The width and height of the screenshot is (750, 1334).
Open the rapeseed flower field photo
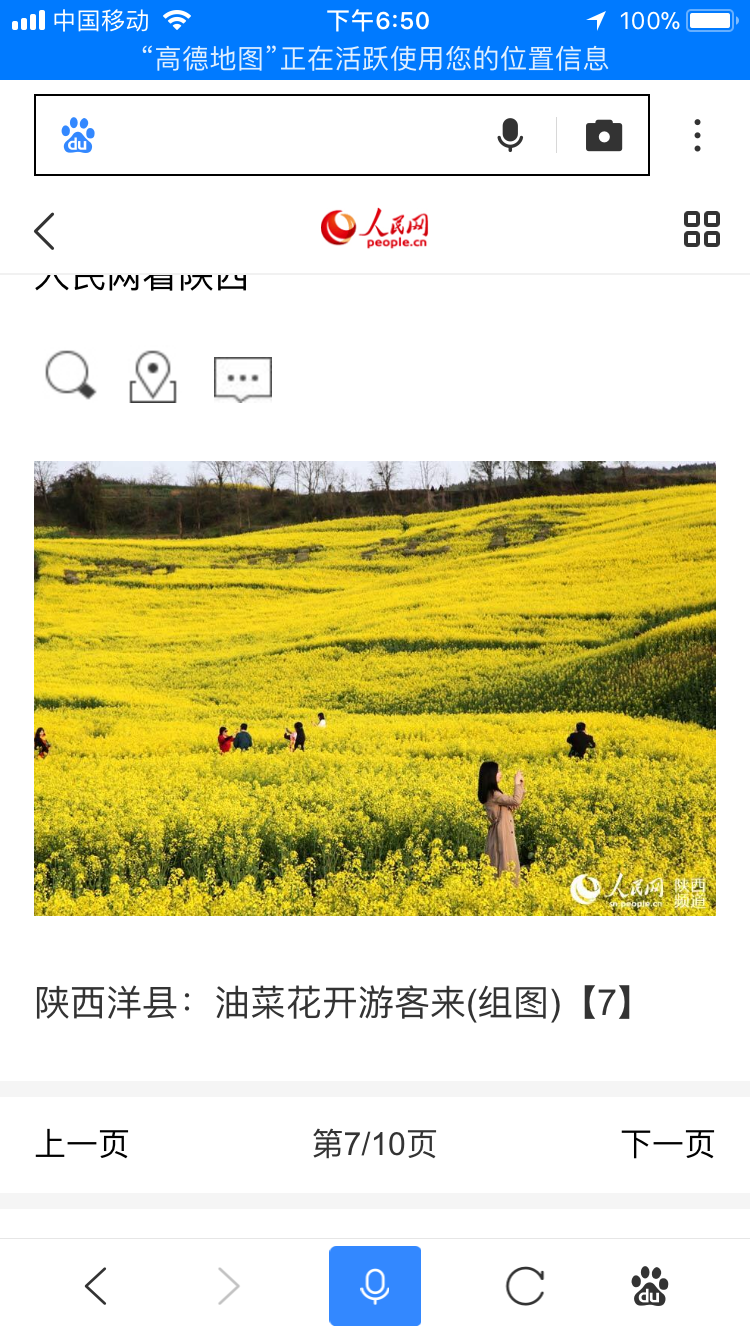375,688
